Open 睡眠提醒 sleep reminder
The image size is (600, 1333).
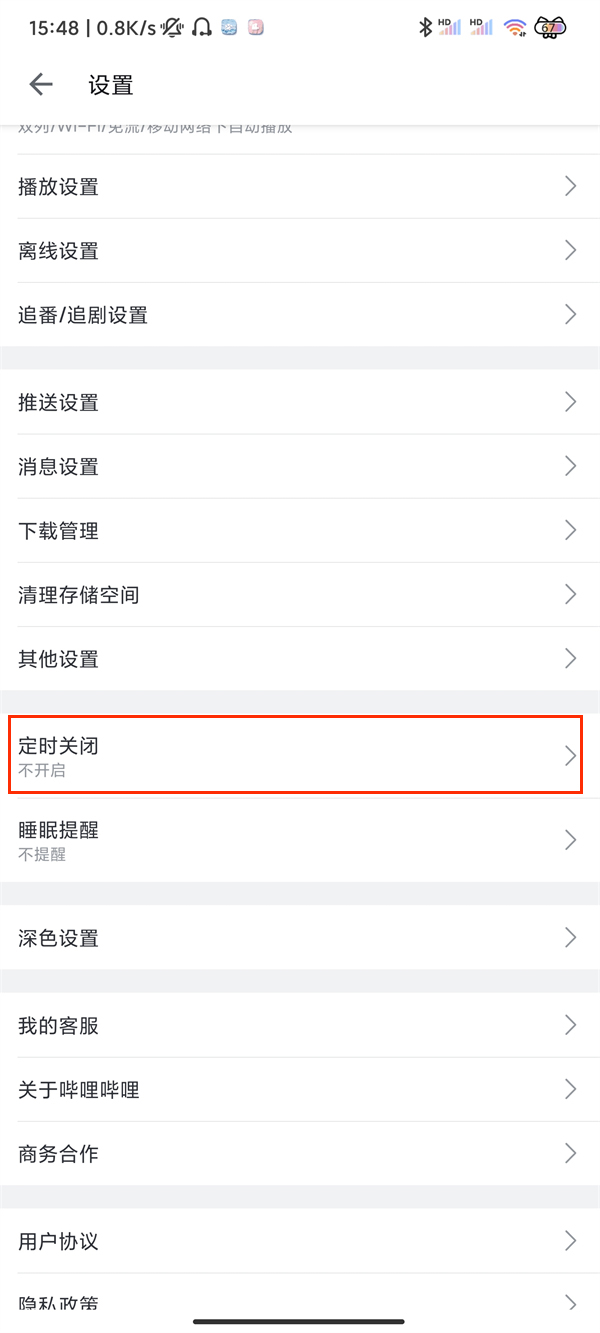[300, 840]
